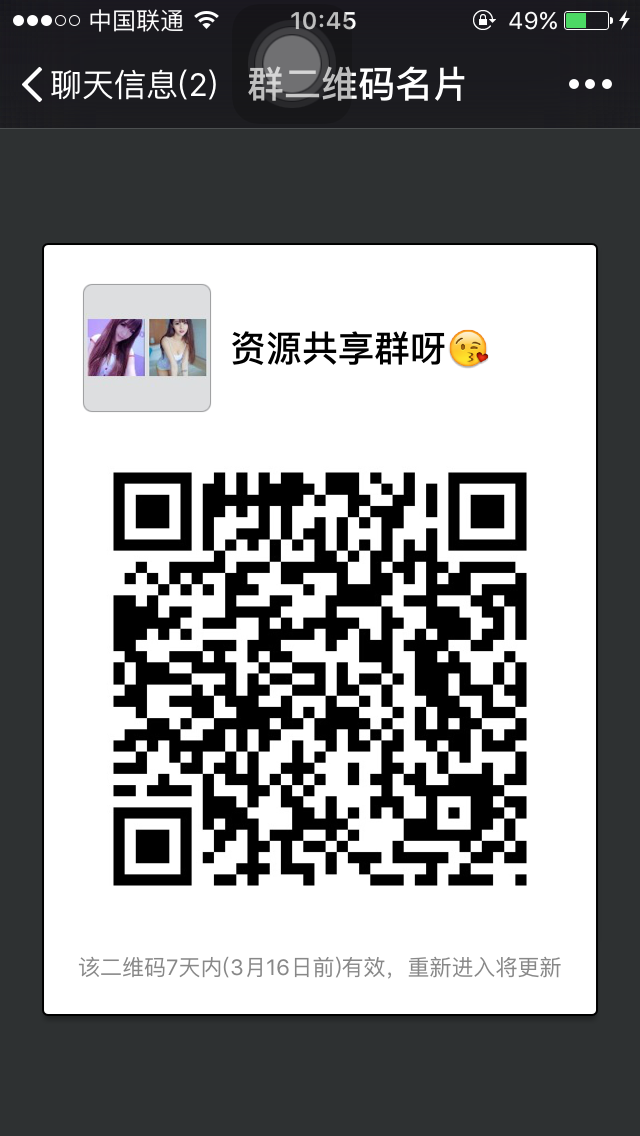Screen dimensions: 640x1136
Task: Go back to 聊天信息 screen
Action: point(118,86)
